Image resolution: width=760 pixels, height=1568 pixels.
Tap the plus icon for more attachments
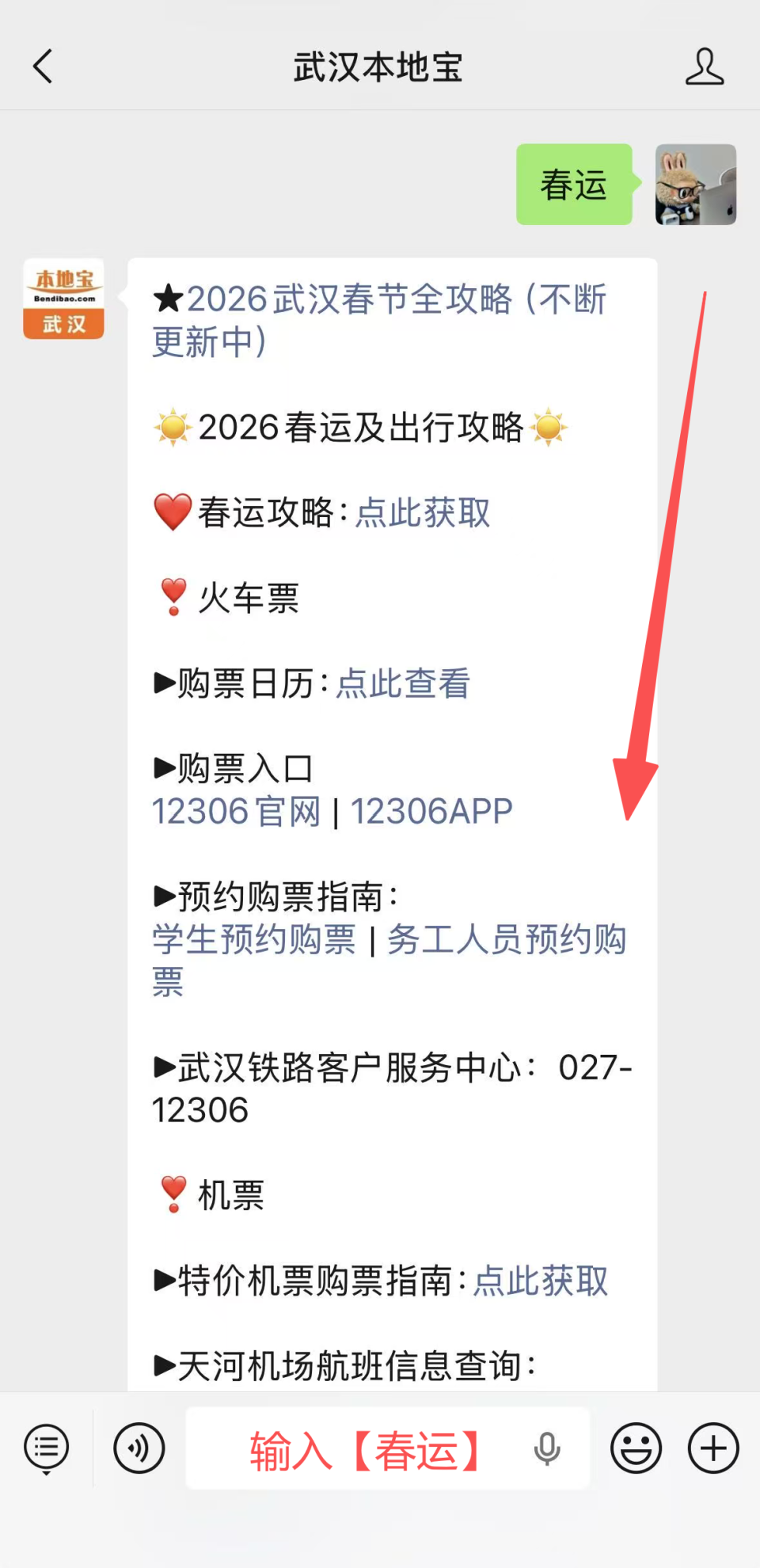coord(711,1447)
